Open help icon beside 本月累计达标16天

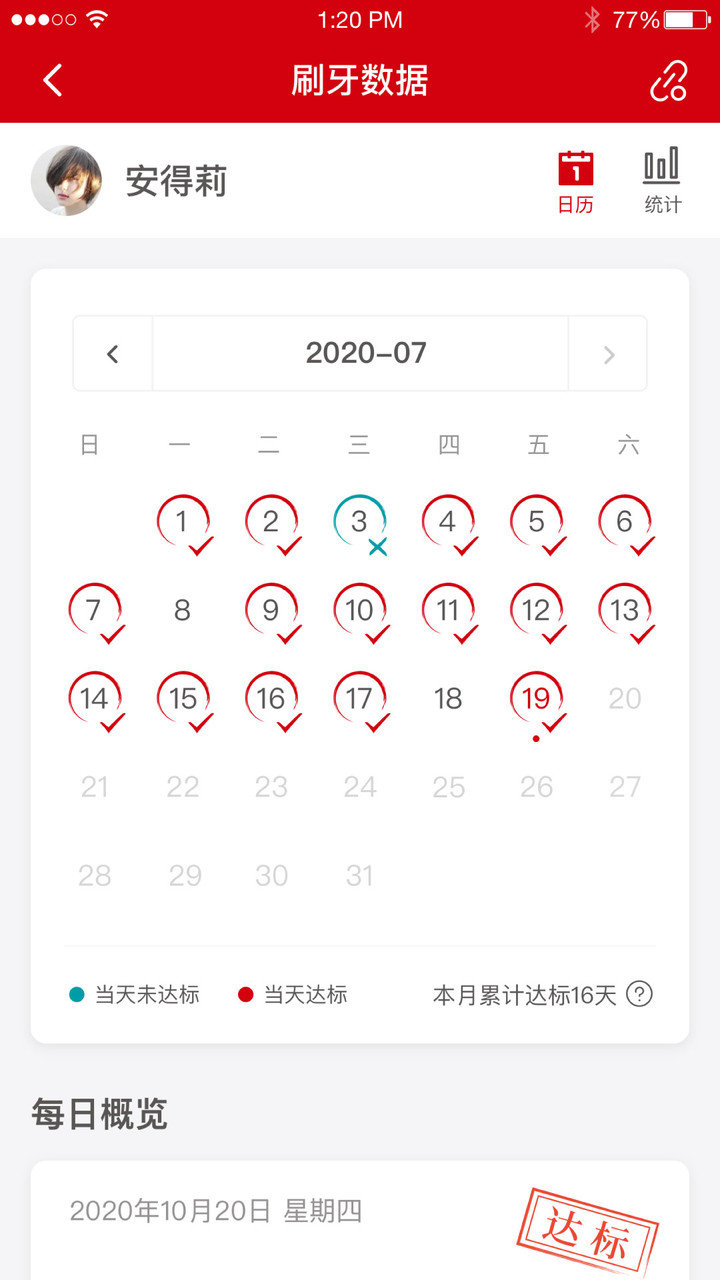(640, 995)
